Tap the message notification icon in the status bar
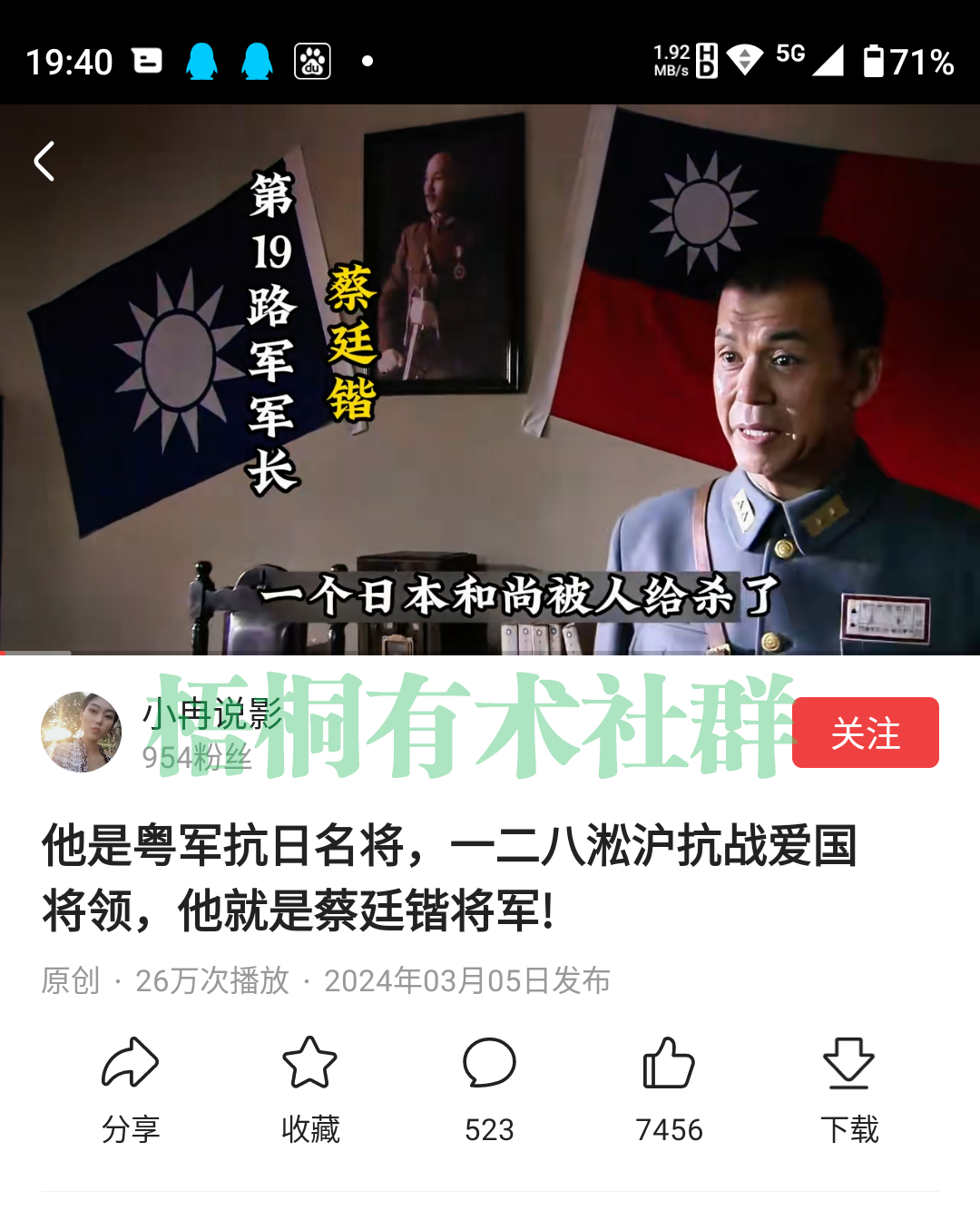This screenshot has width=980, height=1230. 147,60
